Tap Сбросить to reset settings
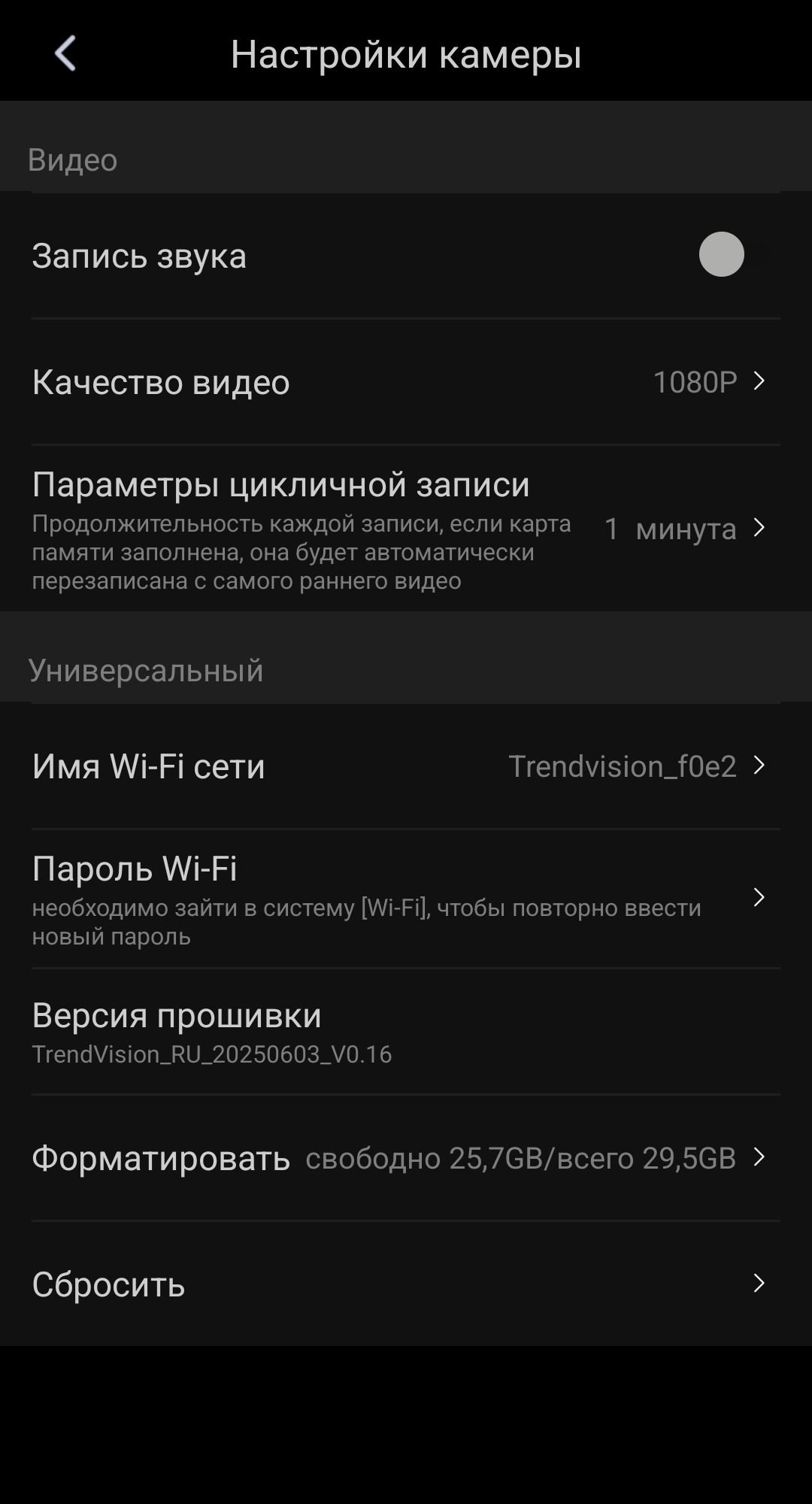812x1504 pixels. [x=406, y=1284]
